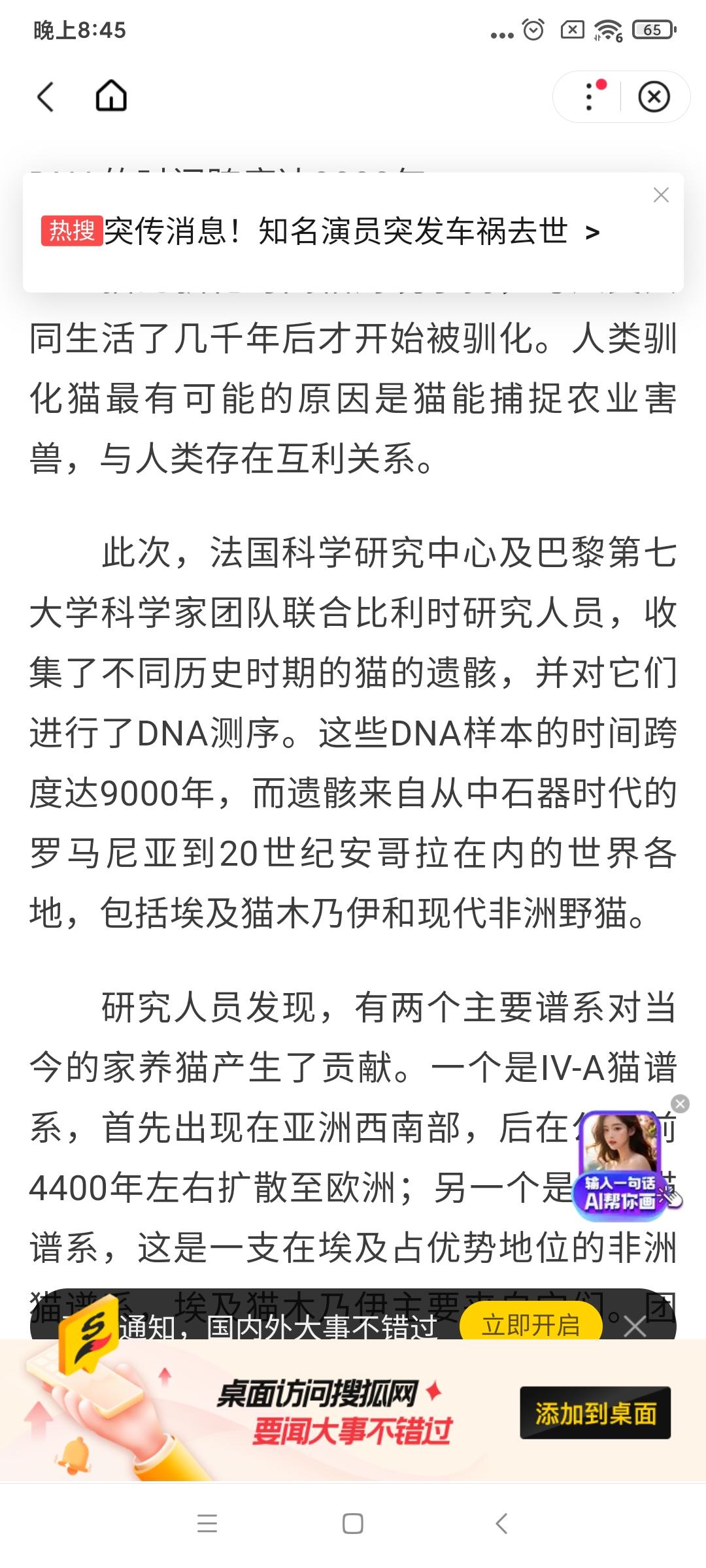This screenshot has width=706, height=1568.
Task: Dismiss the 热搜 banner
Action: point(661,195)
